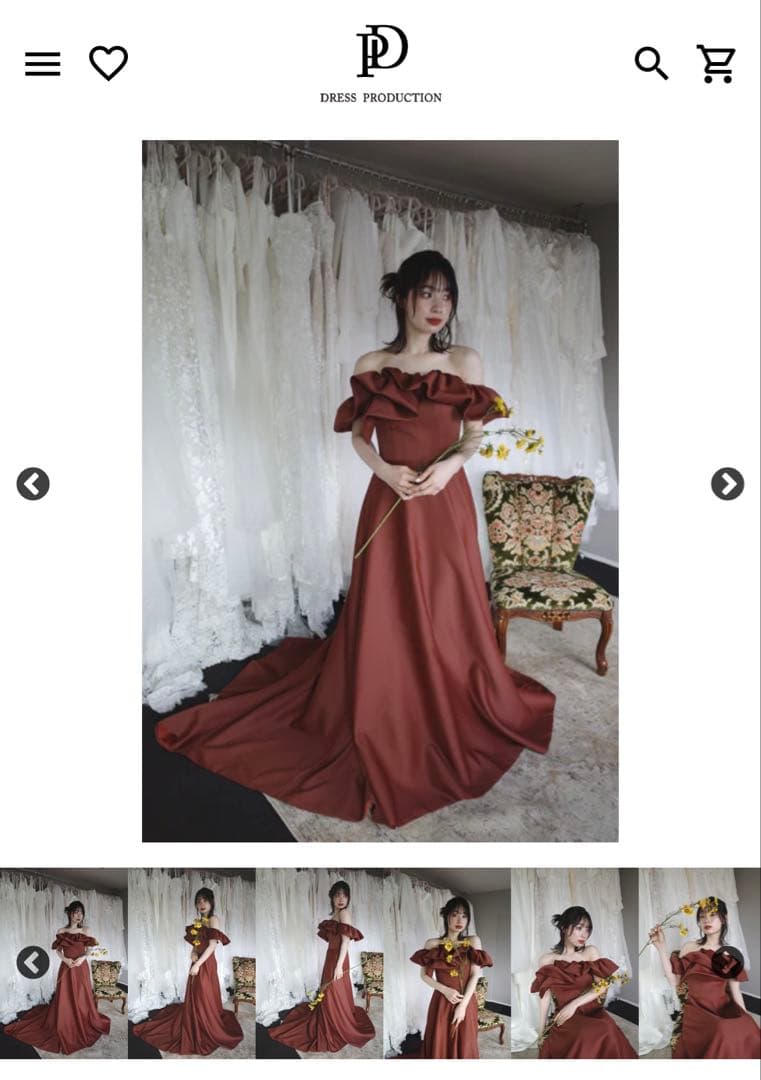Select fifth thumbnail close-up of ruffle neckline

[x=575, y=963]
